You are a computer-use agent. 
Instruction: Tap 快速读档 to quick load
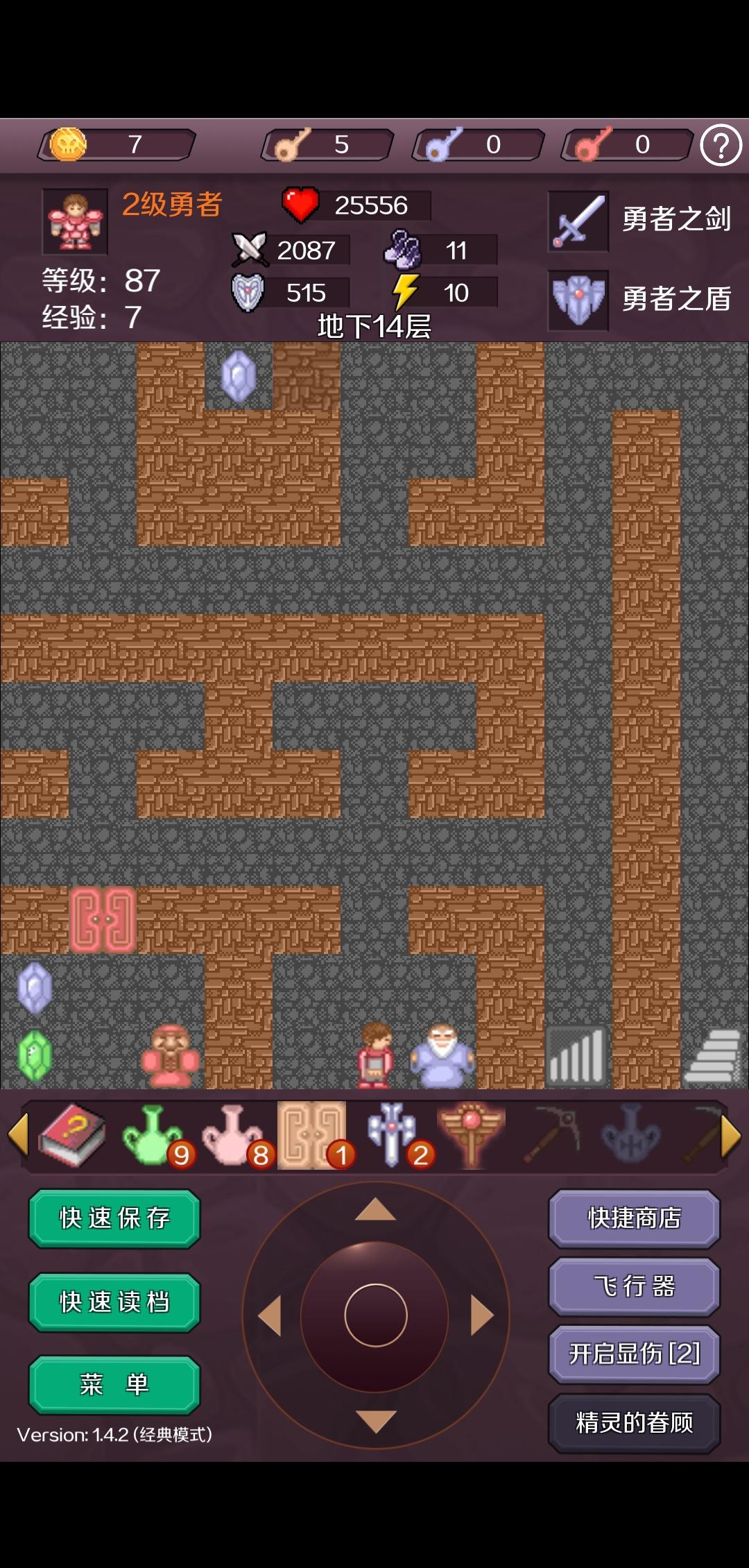[x=114, y=1302]
